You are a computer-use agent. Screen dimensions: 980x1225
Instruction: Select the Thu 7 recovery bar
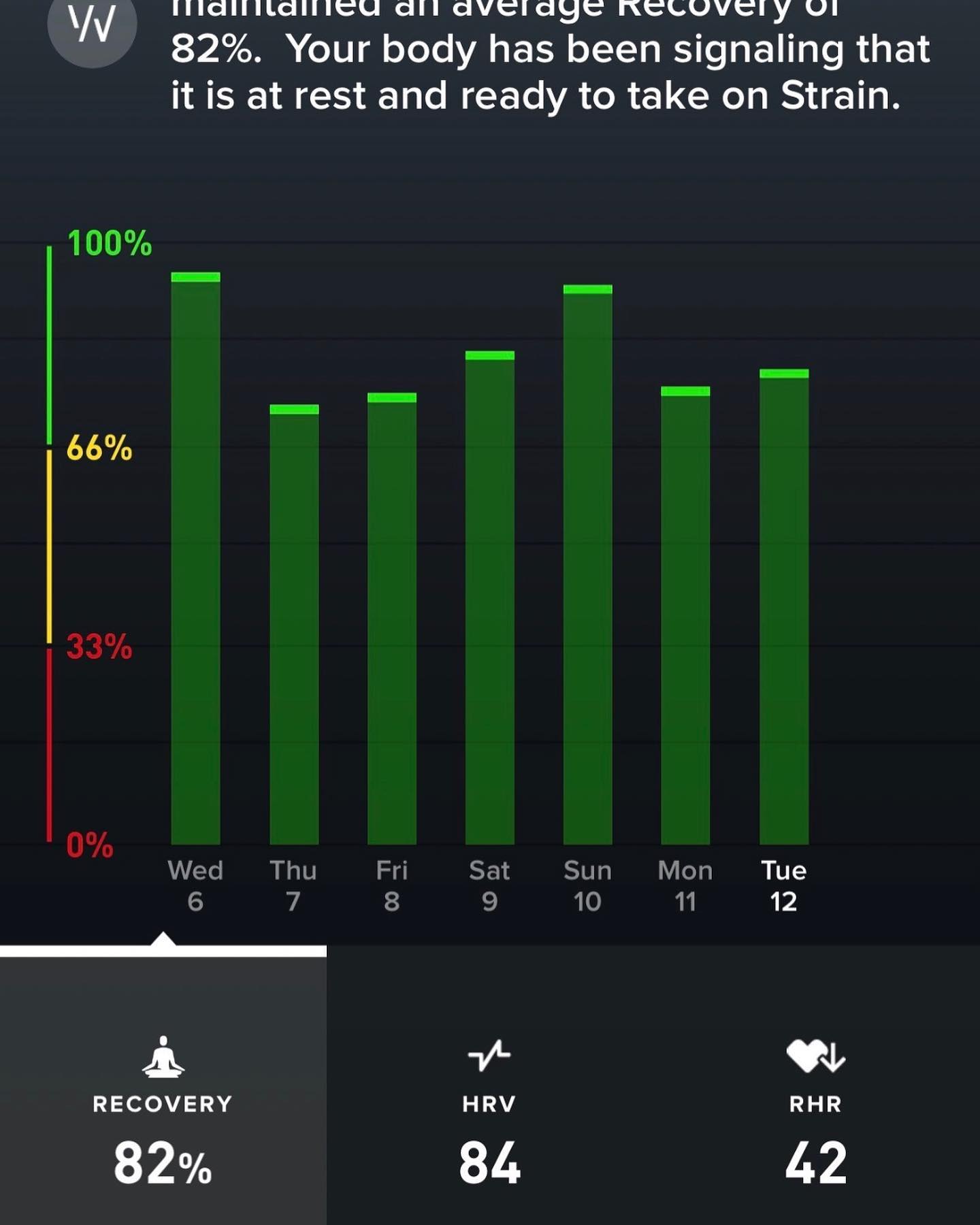pos(294,625)
